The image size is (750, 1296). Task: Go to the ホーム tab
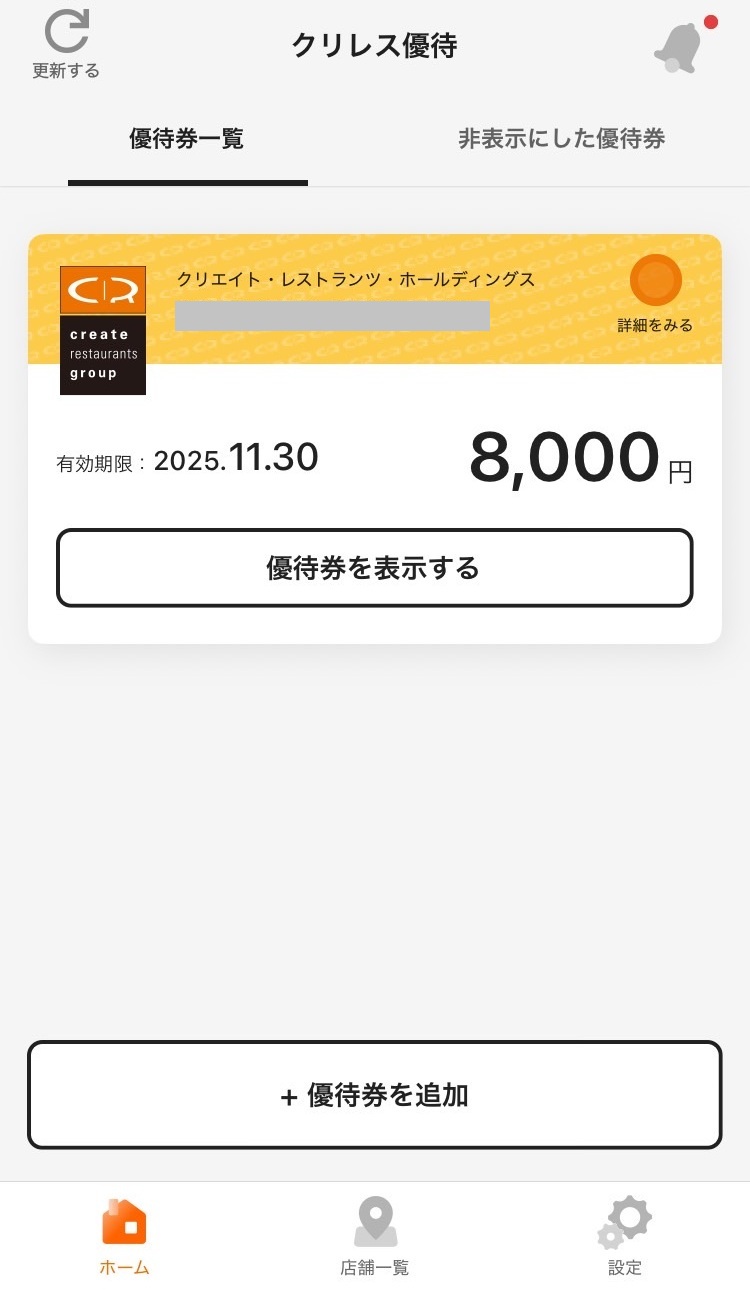(125, 1237)
